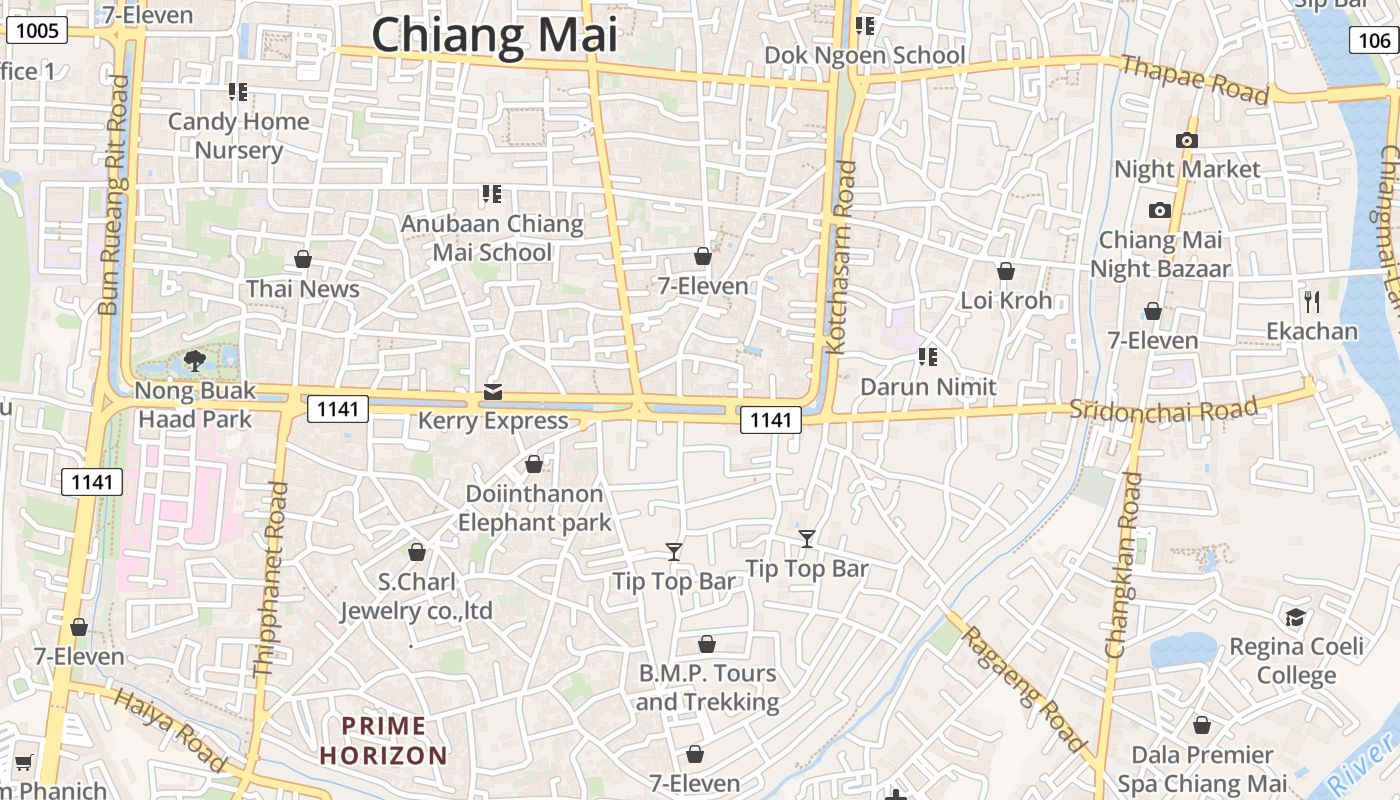Select Anubaan Chiang Mai School on the map
The width and height of the screenshot is (1400, 800).
(491, 194)
